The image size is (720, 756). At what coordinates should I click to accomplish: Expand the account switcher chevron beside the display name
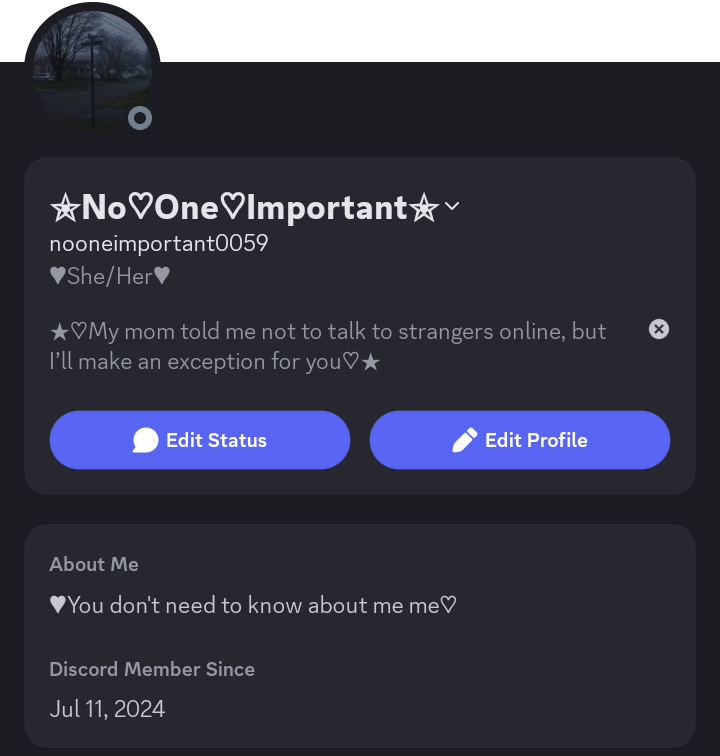click(x=452, y=207)
